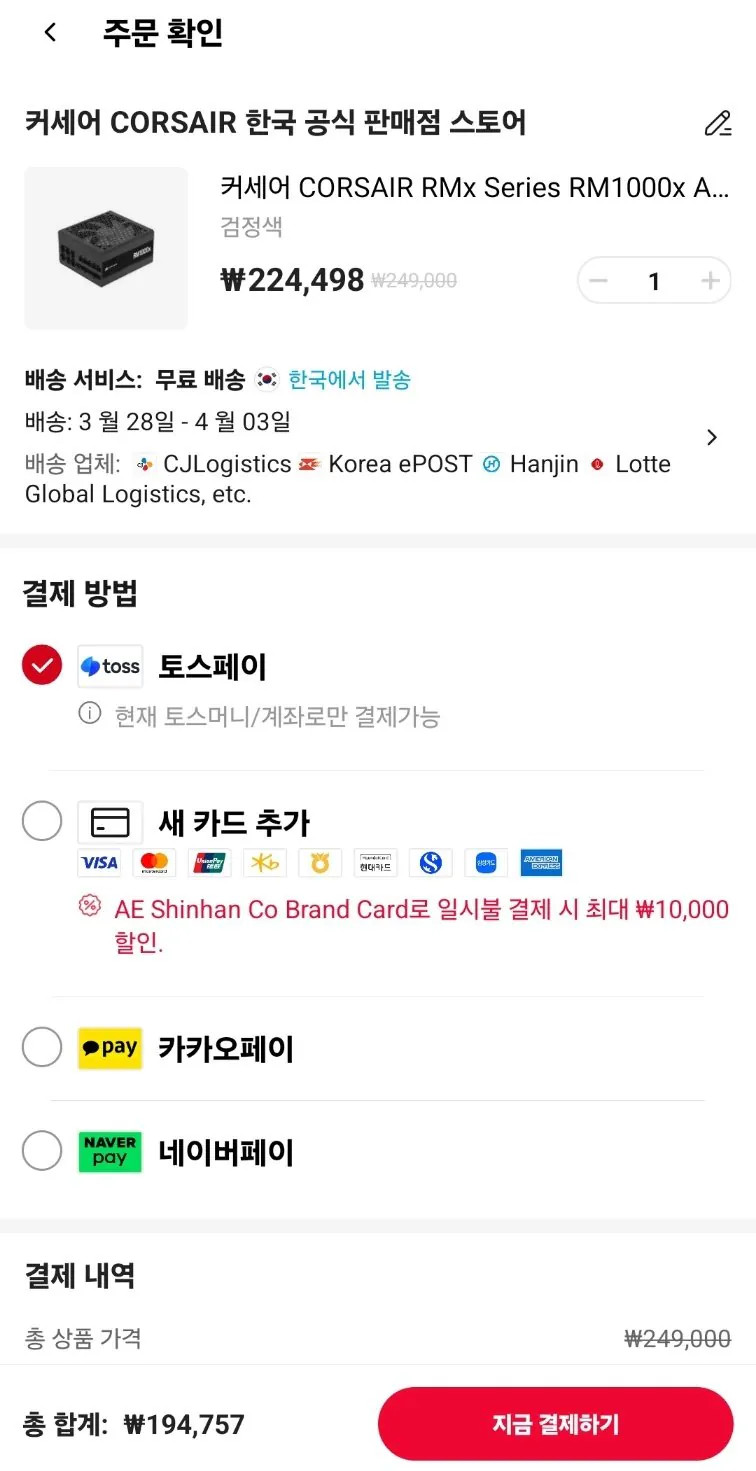This screenshot has height=1471, width=756.
Task: Click the American Express icon
Action: [541, 862]
